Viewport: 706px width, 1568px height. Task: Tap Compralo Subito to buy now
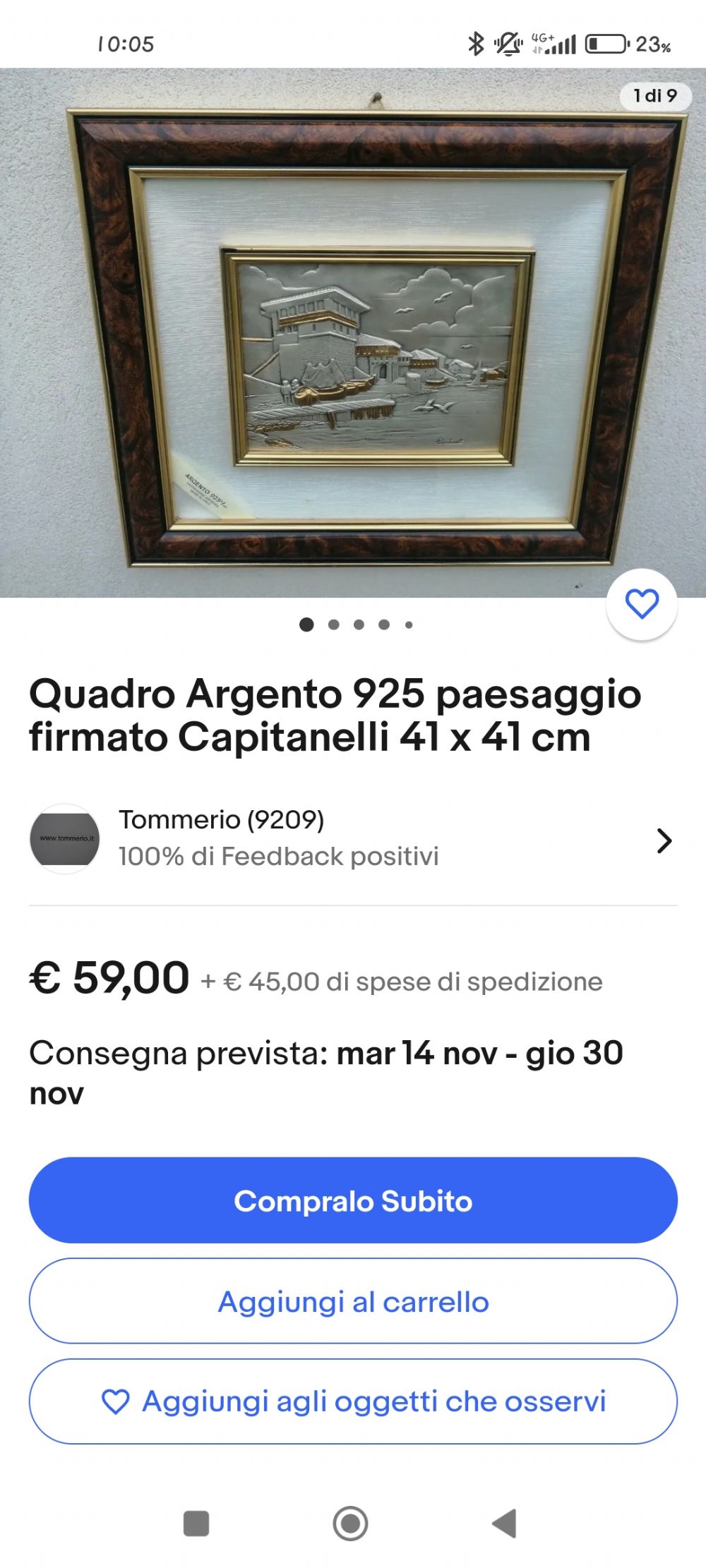(x=353, y=1200)
